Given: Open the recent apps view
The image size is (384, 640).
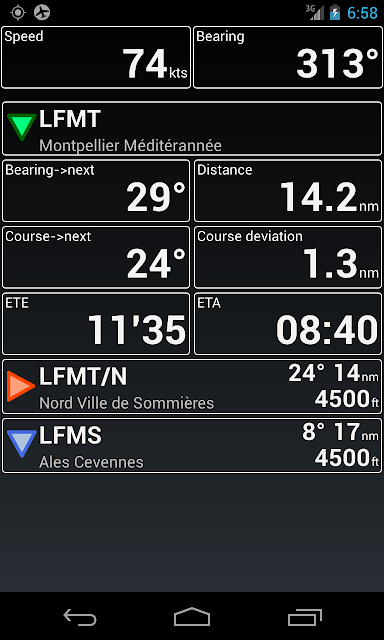Looking at the screenshot, I should tap(304, 617).
